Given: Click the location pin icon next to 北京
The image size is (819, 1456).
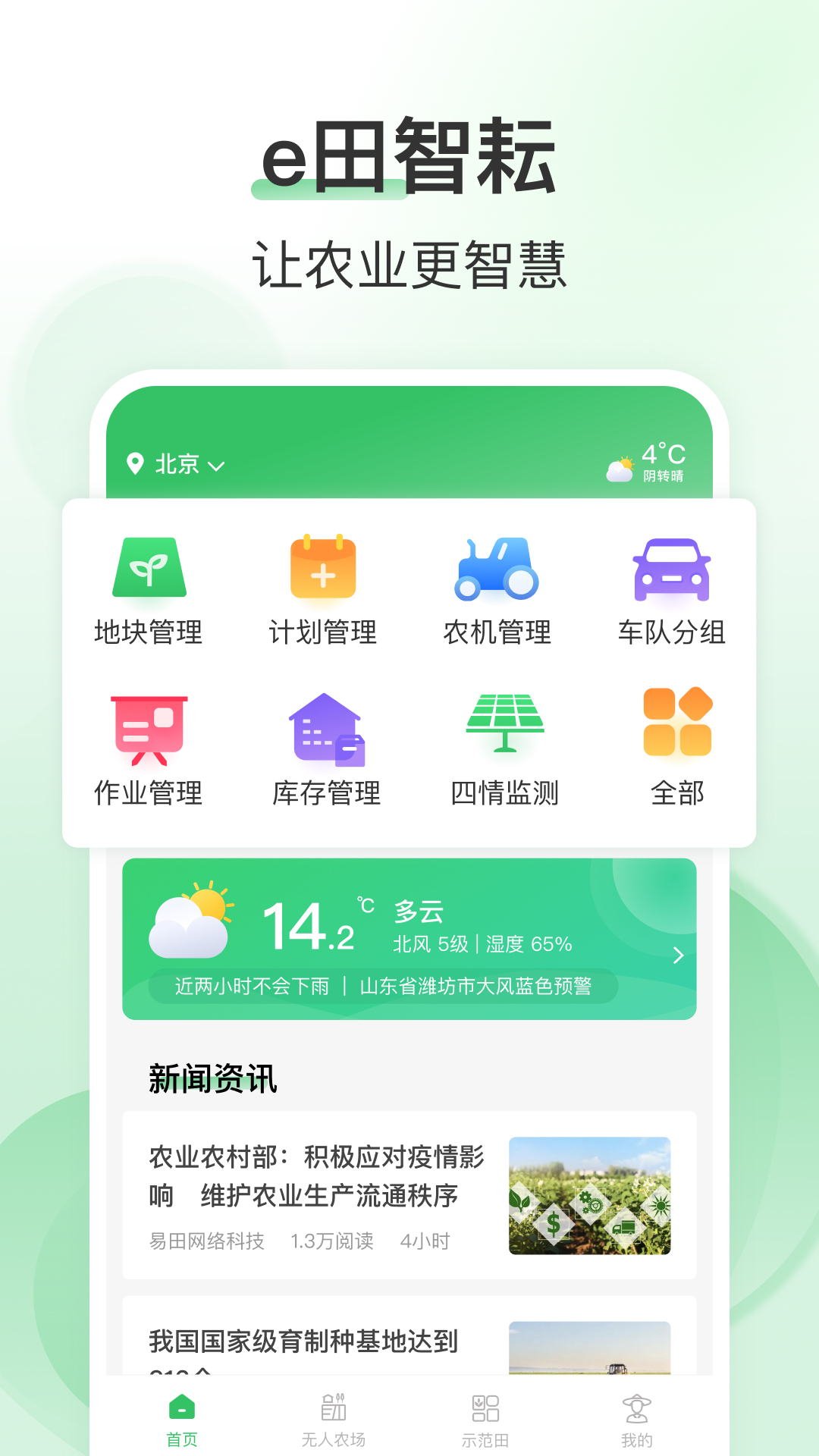Looking at the screenshot, I should click(135, 464).
